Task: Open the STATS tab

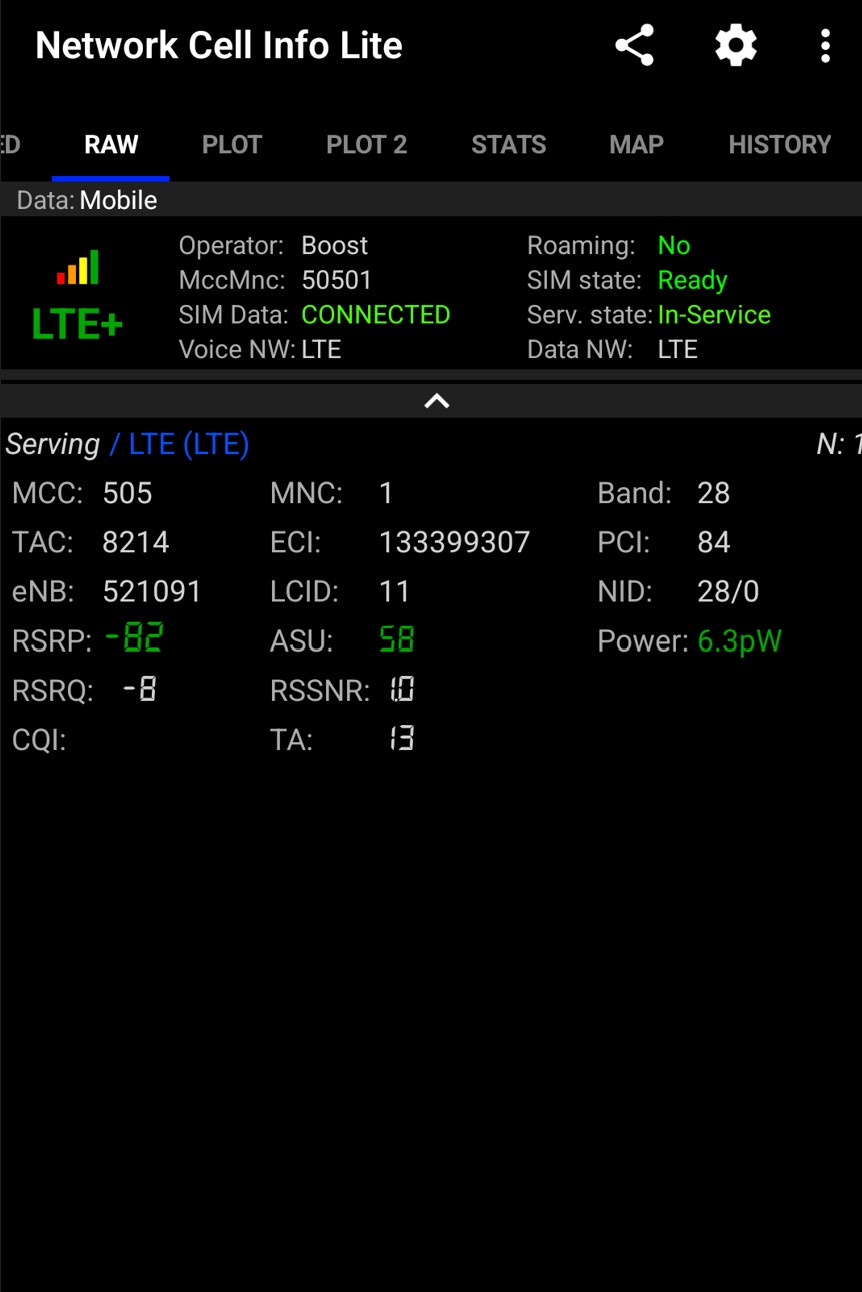Action: pos(508,145)
